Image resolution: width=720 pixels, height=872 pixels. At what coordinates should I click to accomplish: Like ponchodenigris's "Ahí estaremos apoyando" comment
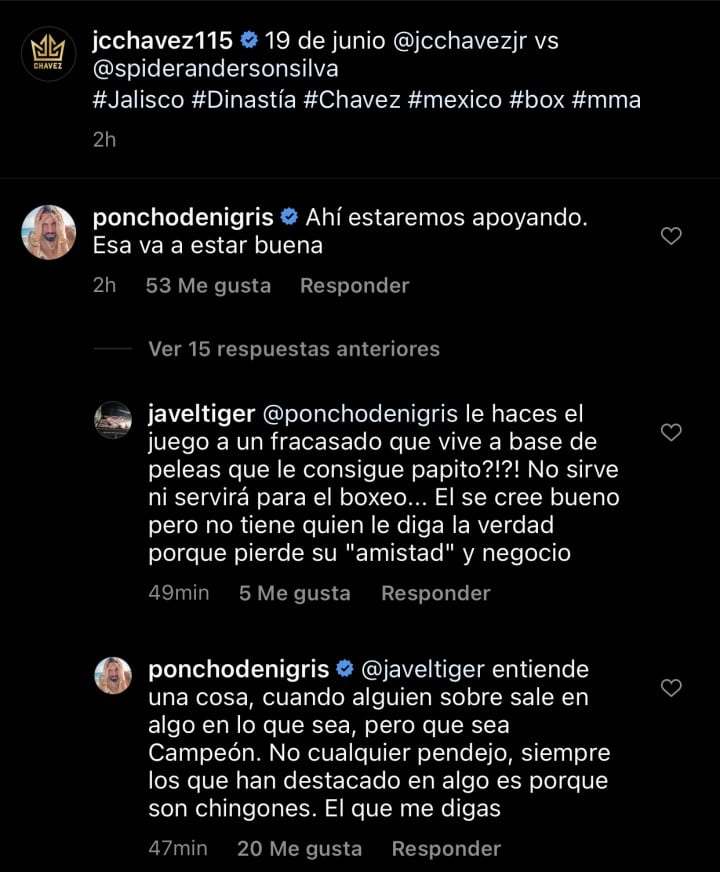click(x=672, y=236)
